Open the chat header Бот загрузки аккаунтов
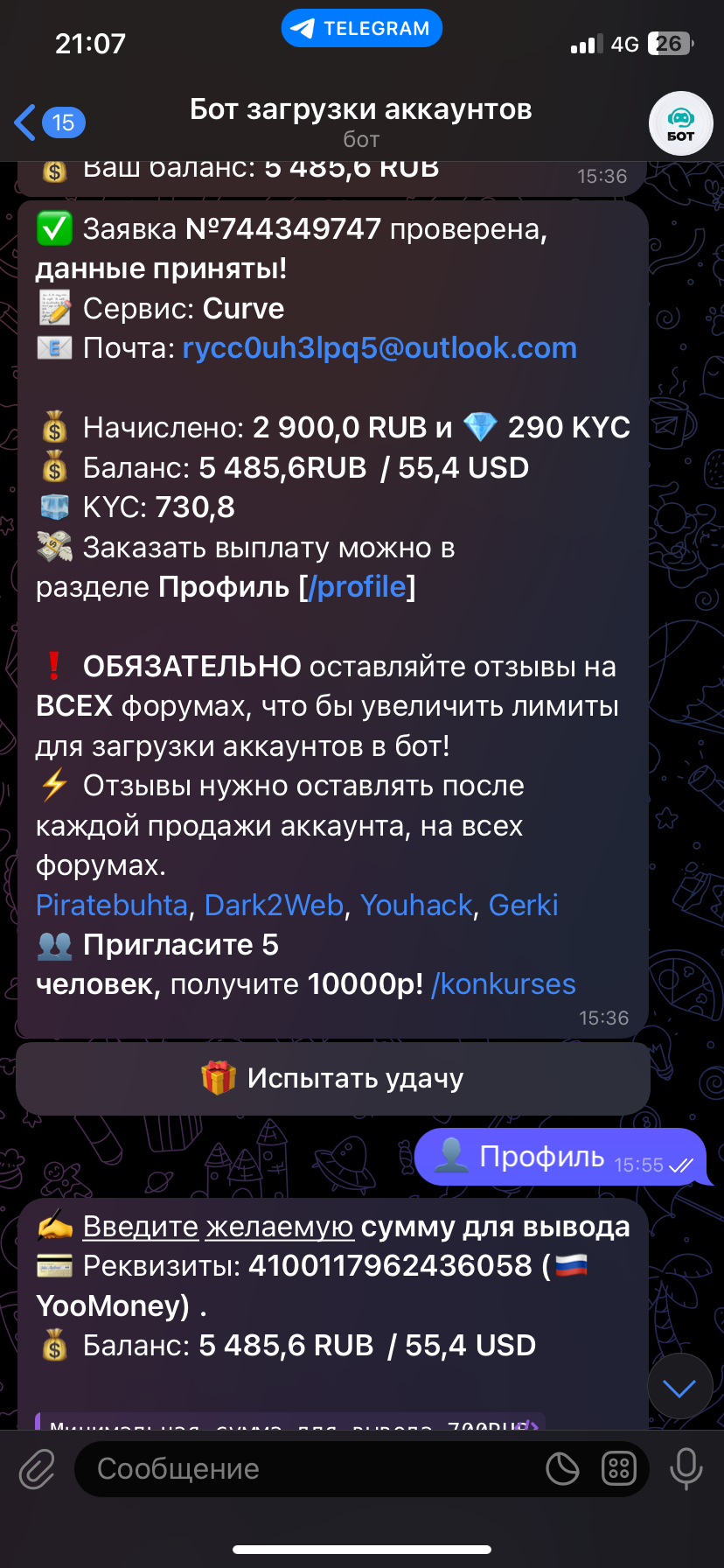 coord(360,122)
